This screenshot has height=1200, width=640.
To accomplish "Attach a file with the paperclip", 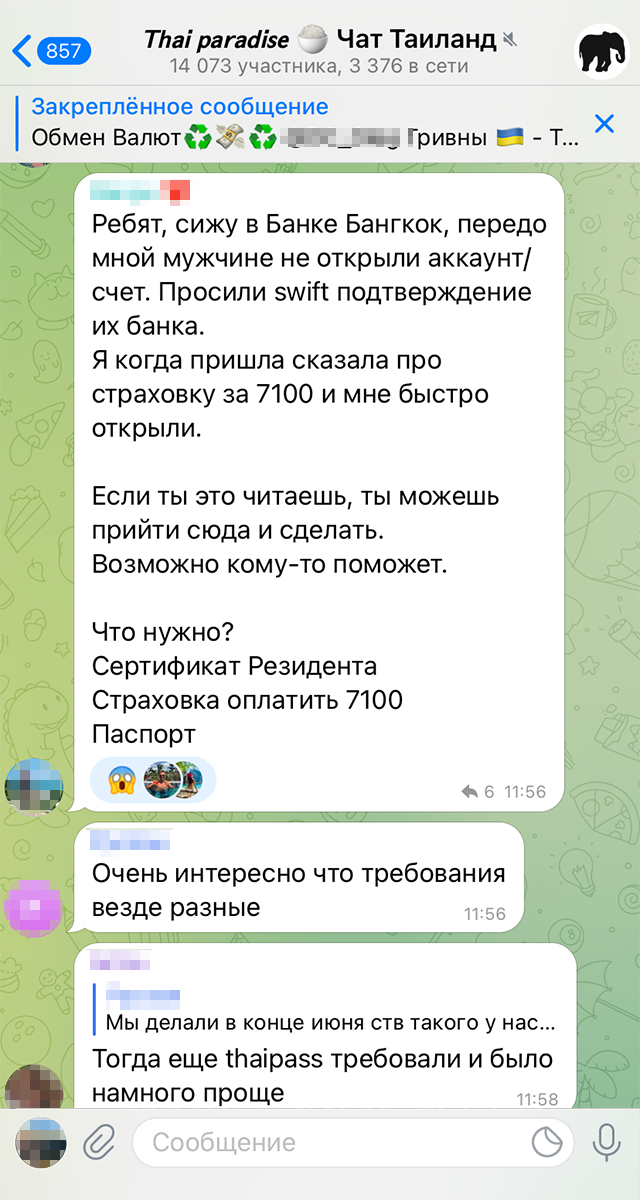I will [x=97, y=1142].
